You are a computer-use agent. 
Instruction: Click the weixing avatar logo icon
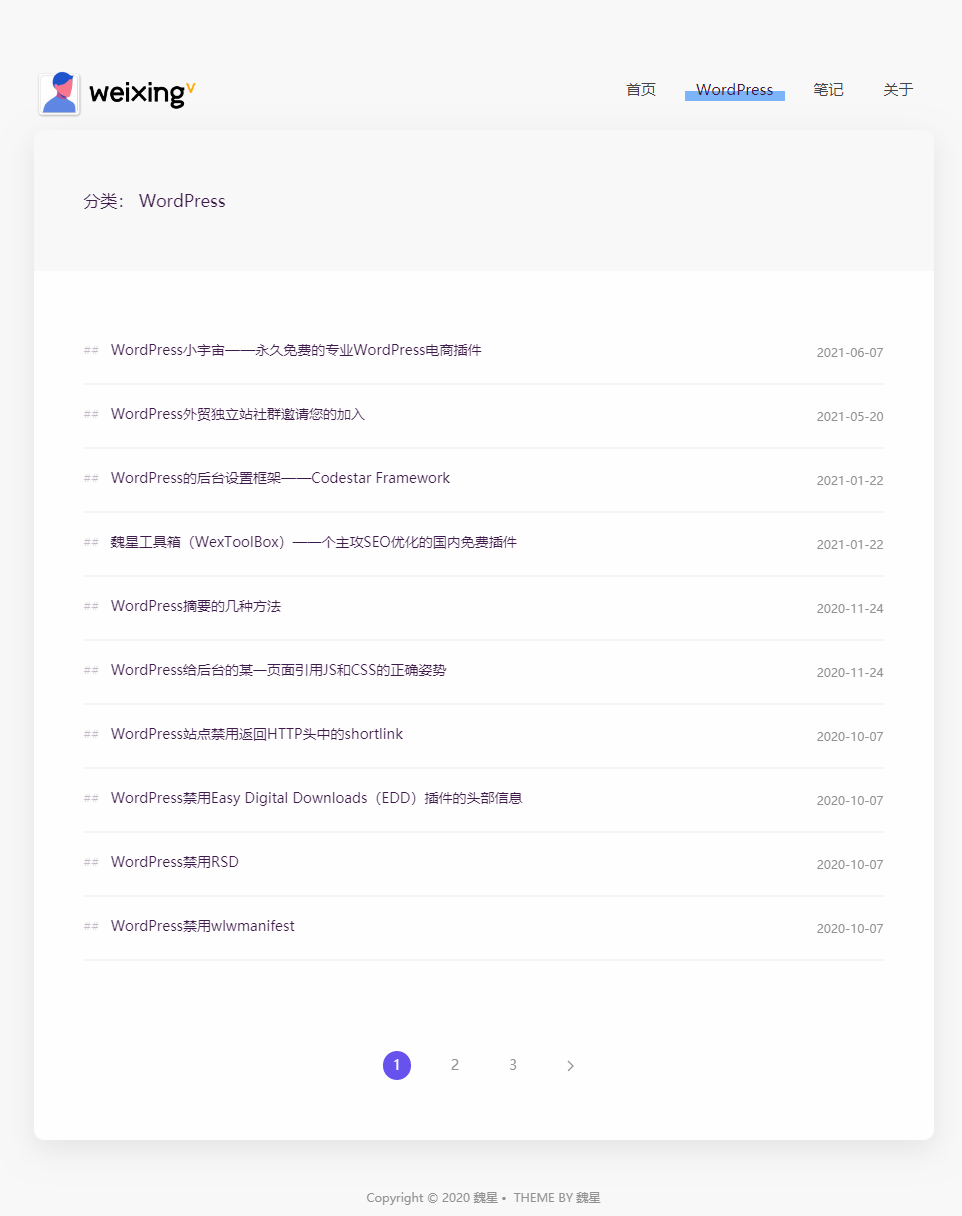click(x=59, y=92)
